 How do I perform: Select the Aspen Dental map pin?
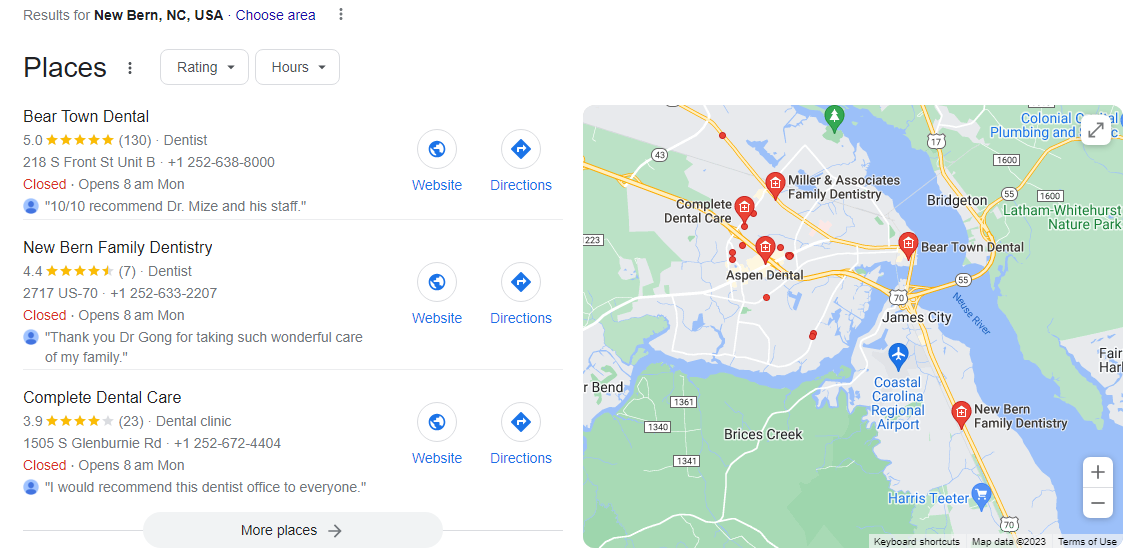coord(765,249)
